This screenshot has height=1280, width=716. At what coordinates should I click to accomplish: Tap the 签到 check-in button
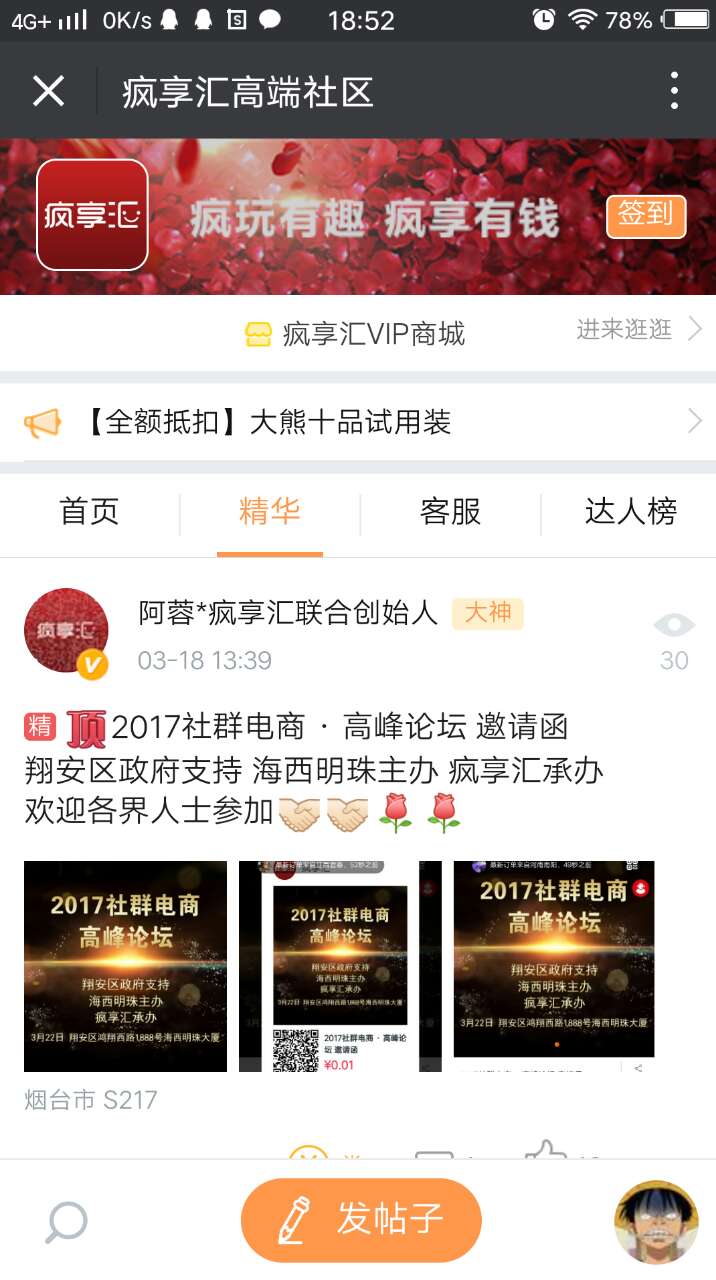[646, 216]
